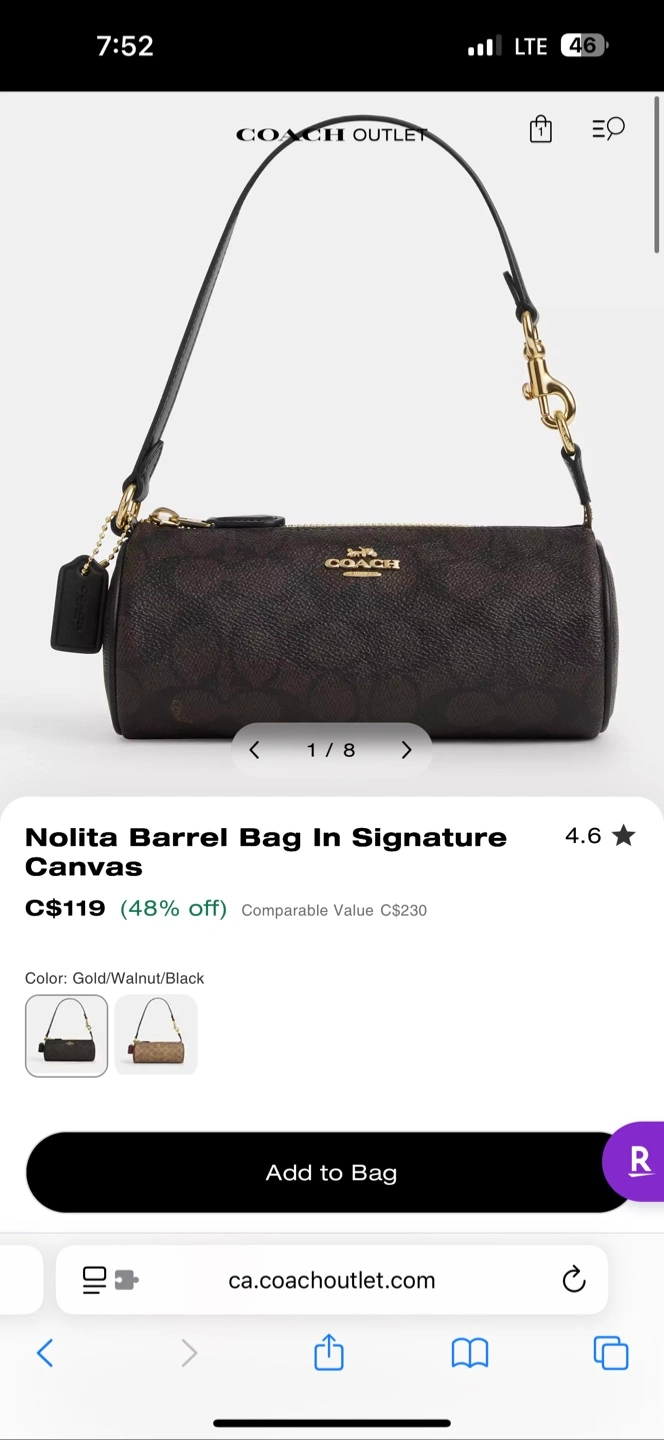Open the menu and search icon

[x=608, y=128]
